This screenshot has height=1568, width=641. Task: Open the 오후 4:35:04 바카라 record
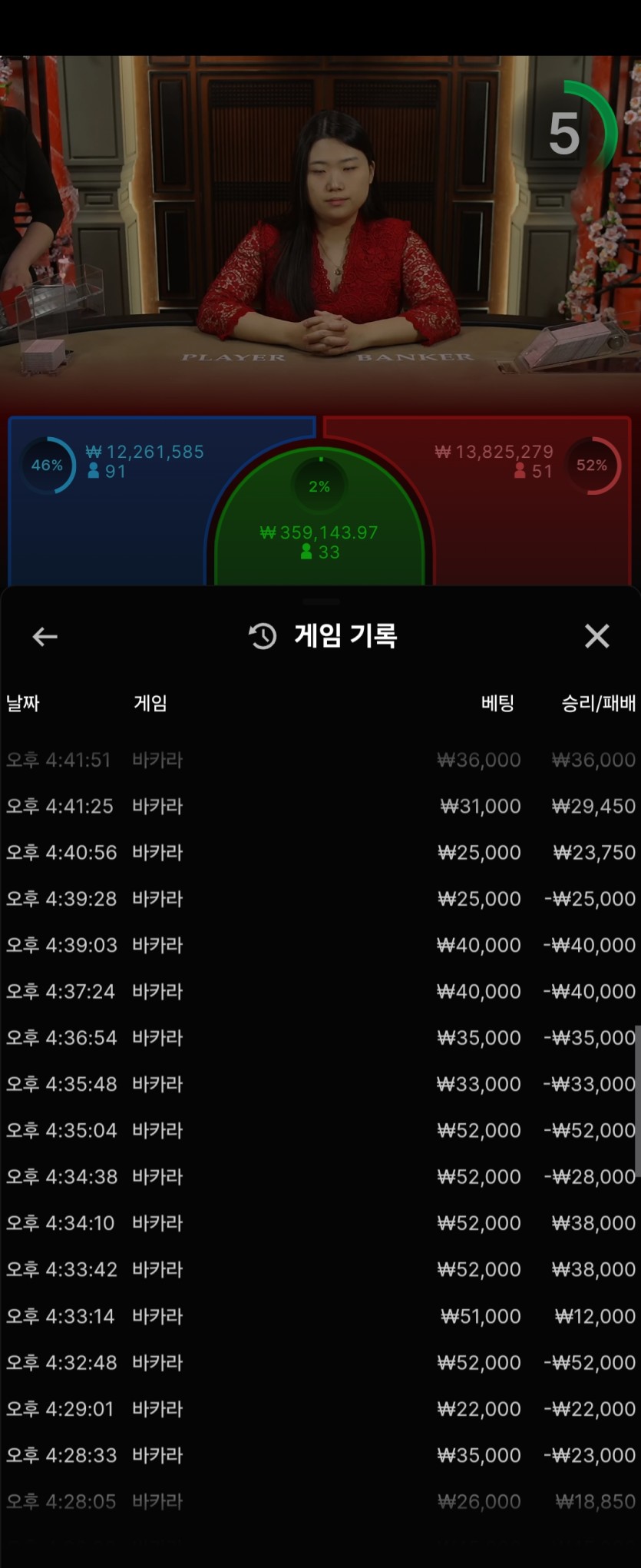[x=320, y=1130]
